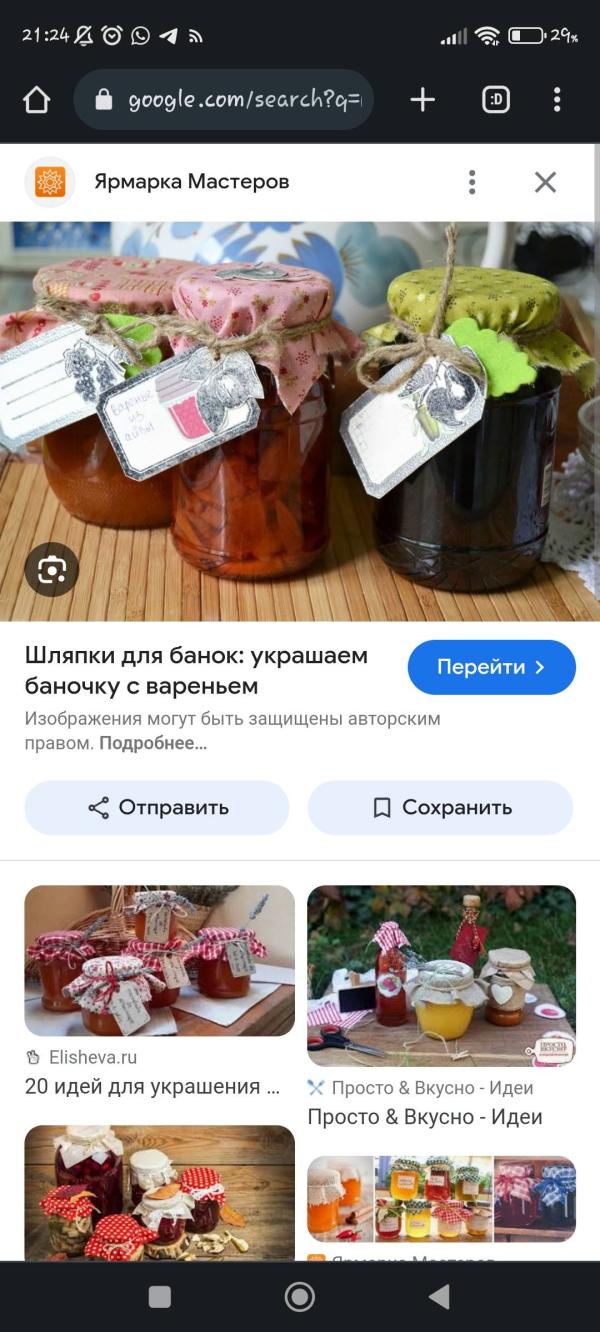Open the main jars image
Screen dimensions: 600x1332
[x=300, y=421]
